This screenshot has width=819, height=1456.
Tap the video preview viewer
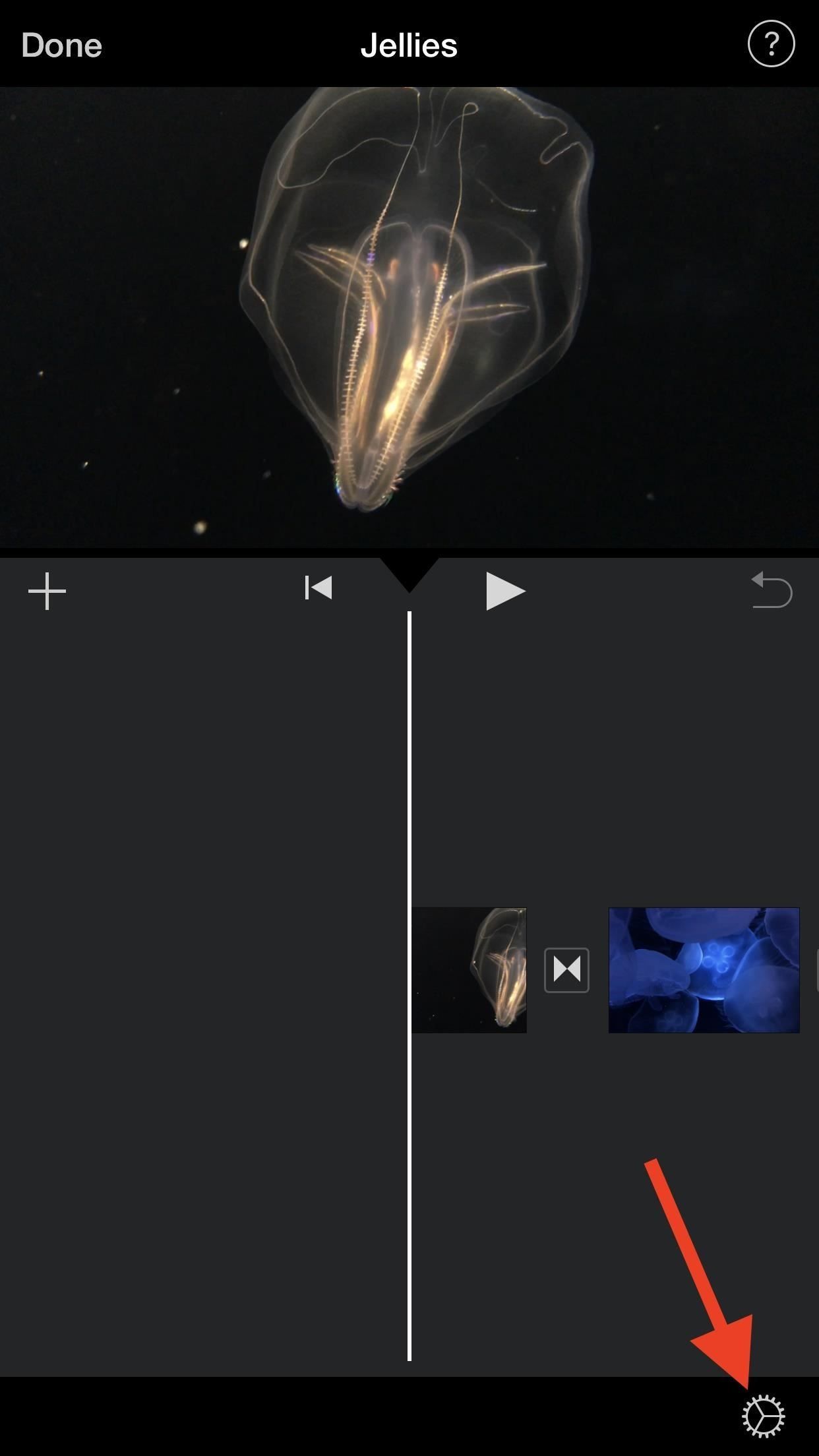pyautogui.click(x=409, y=317)
